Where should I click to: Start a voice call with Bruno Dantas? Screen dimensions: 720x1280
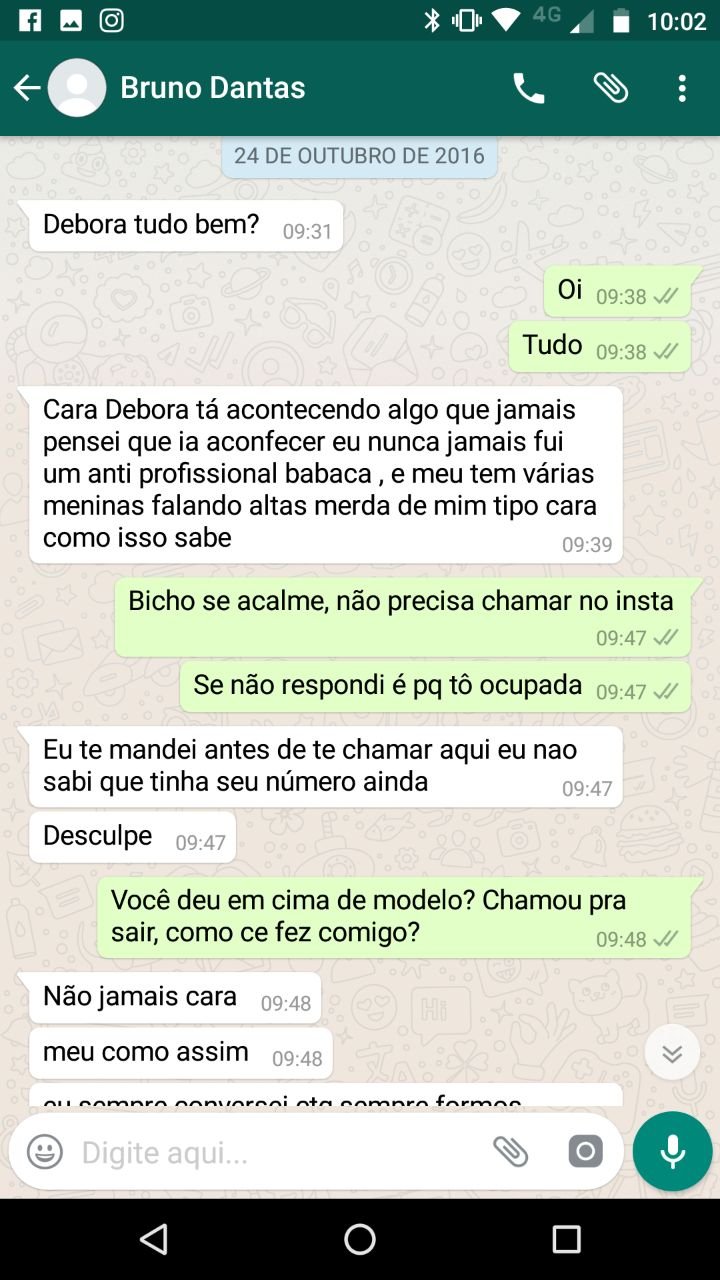pos(529,88)
